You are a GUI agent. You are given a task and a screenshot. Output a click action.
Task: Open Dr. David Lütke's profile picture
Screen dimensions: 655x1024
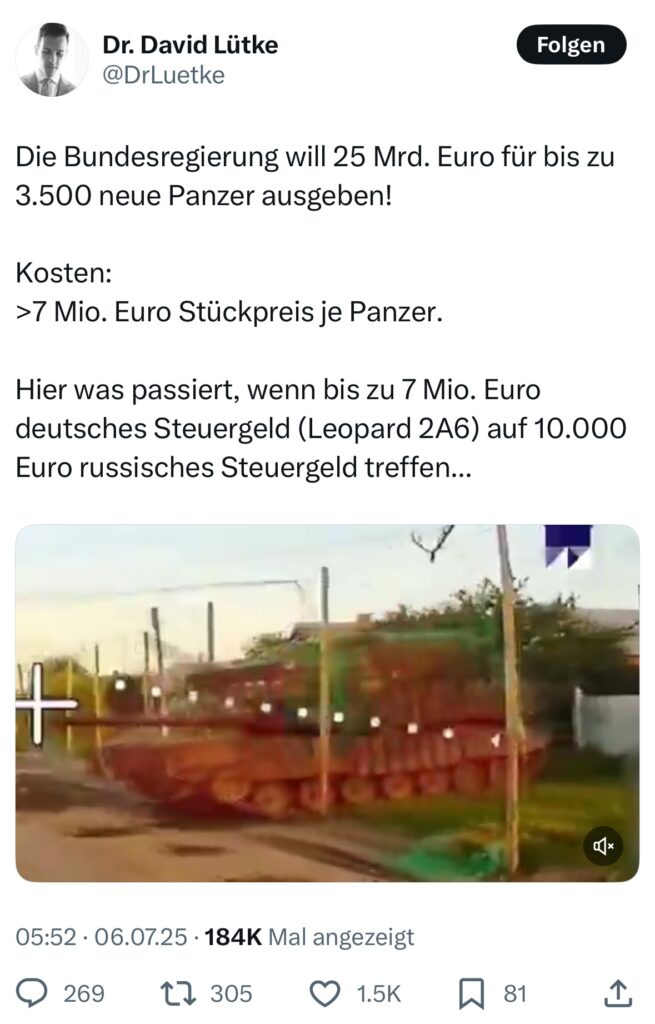[x=52, y=60]
